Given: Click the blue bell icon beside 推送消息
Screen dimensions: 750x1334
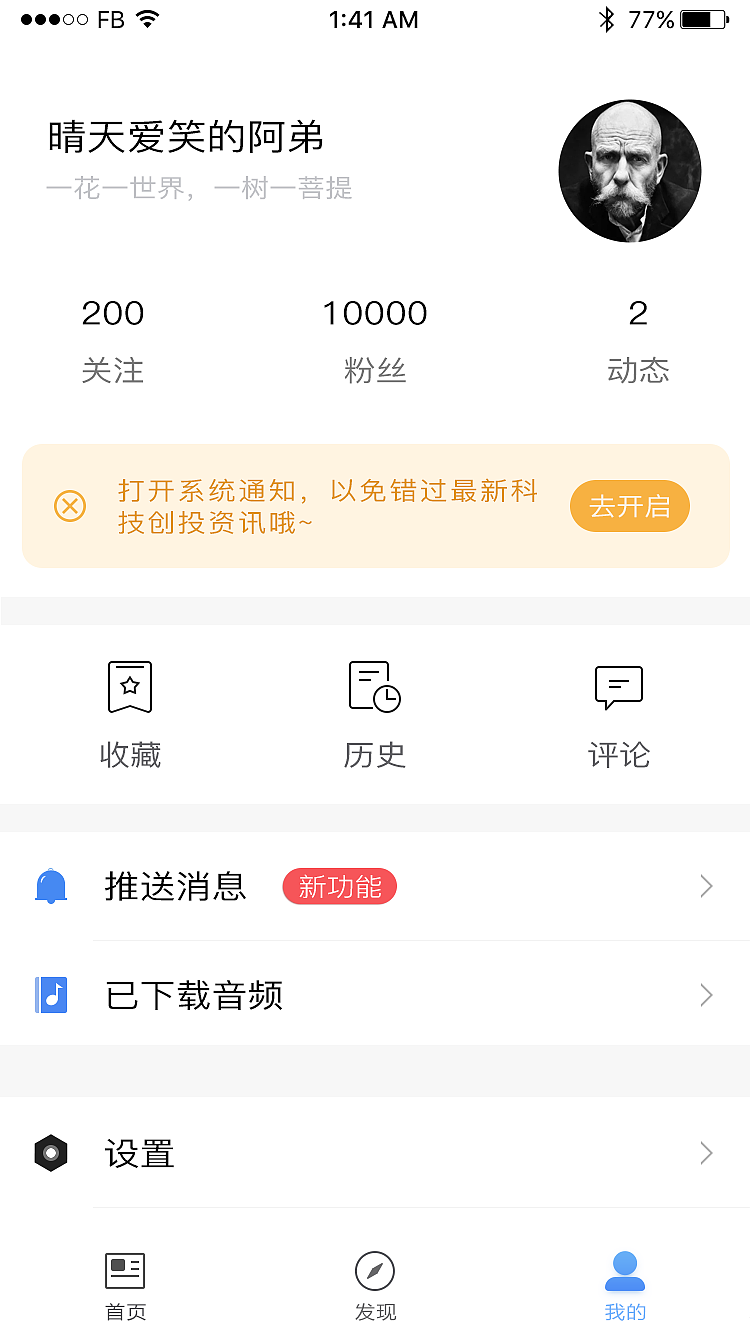Looking at the screenshot, I should point(51,886).
